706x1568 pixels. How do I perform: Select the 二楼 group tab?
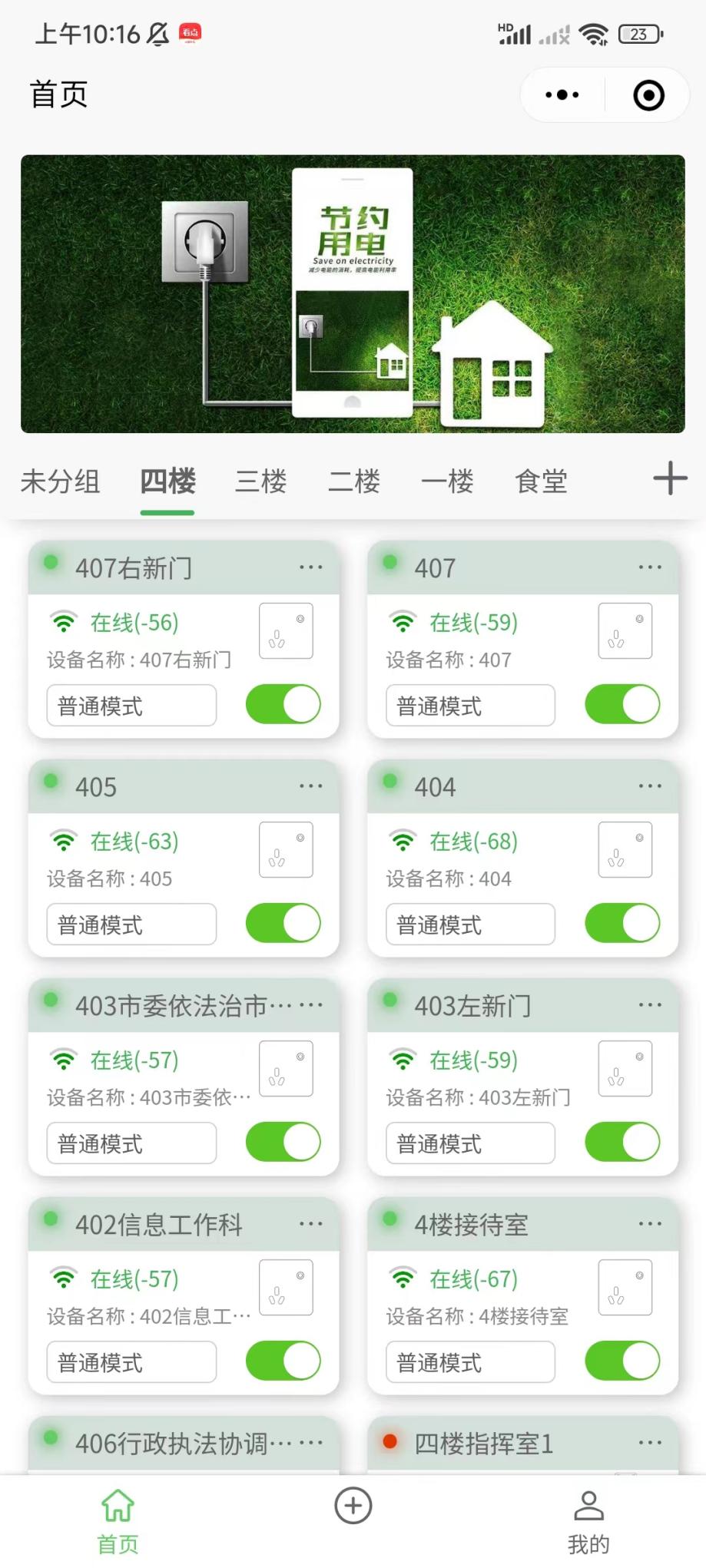click(354, 481)
